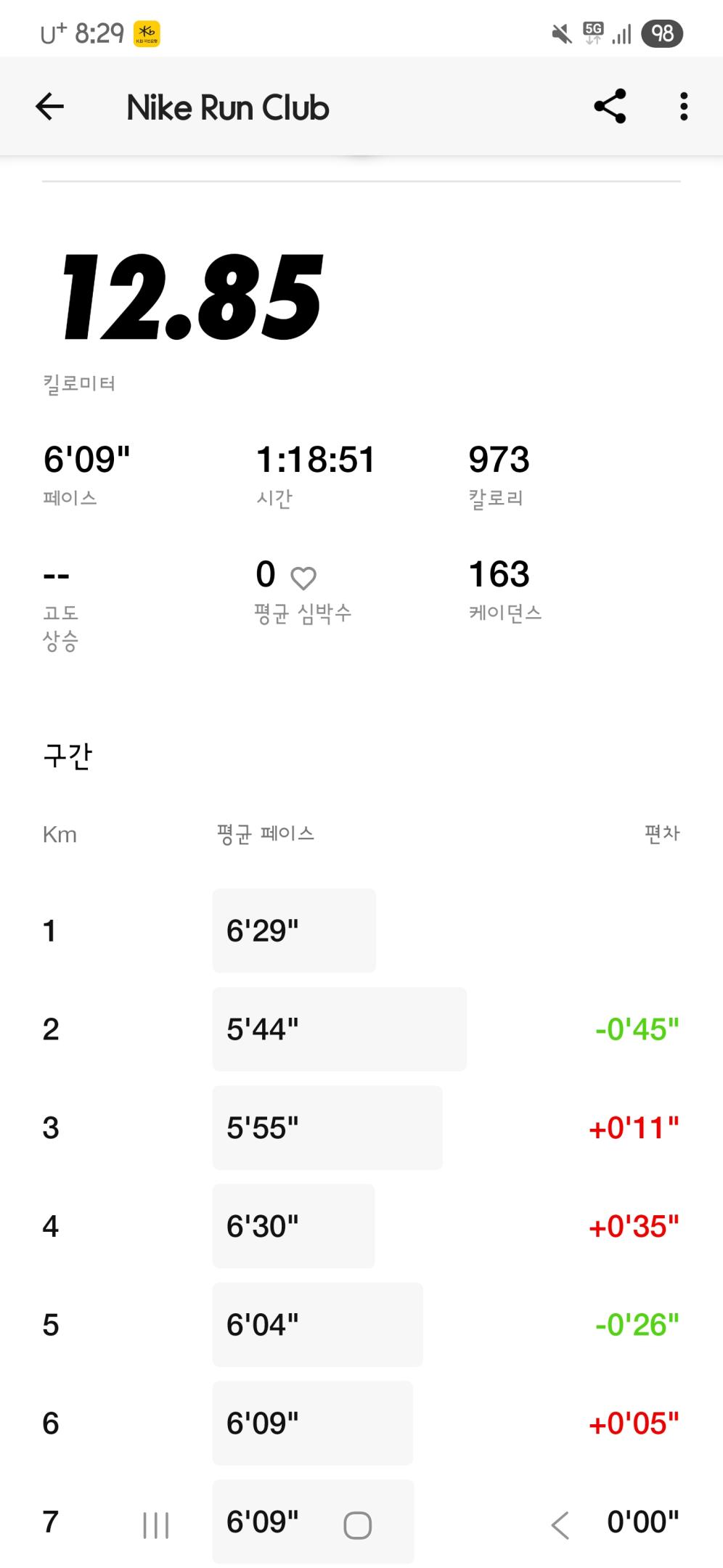
Task: Share this run summary
Action: point(610,107)
